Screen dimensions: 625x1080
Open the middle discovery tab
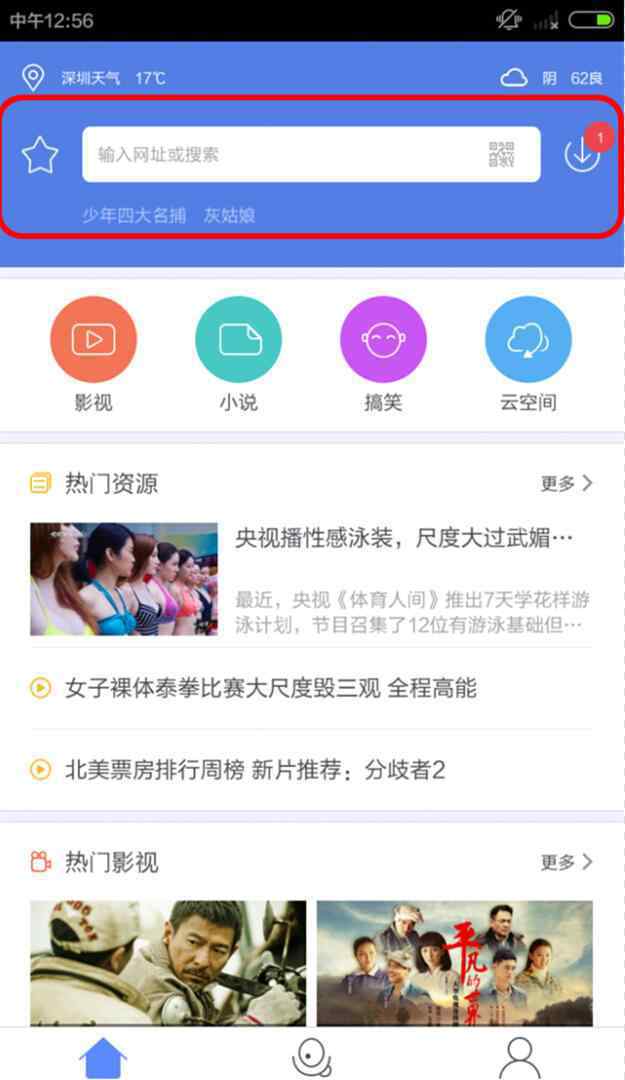[x=312, y=1057]
